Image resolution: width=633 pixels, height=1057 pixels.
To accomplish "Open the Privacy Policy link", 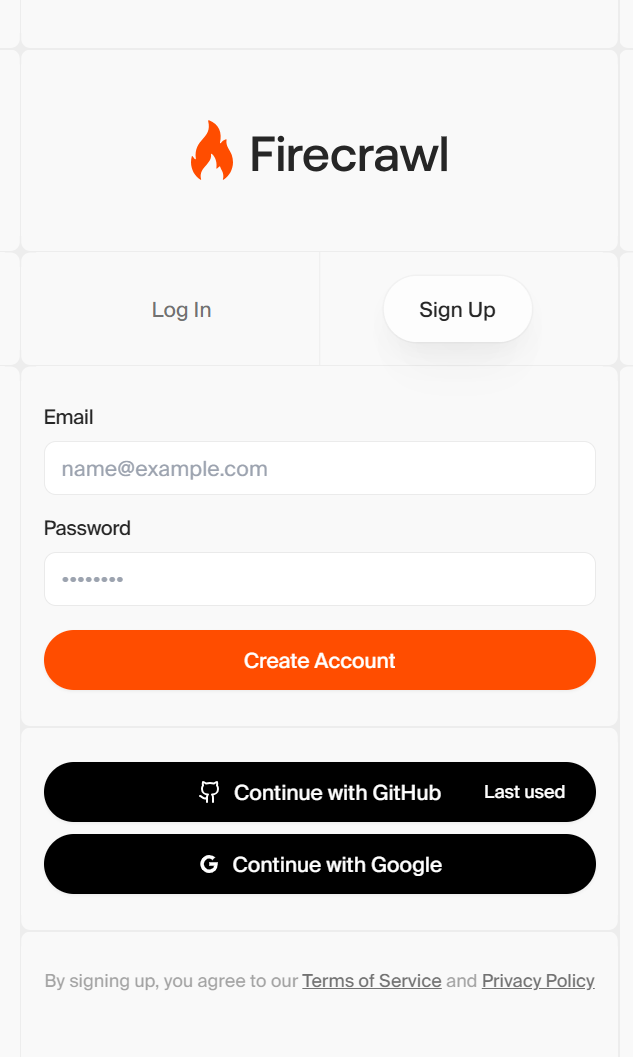I will point(538,981).
